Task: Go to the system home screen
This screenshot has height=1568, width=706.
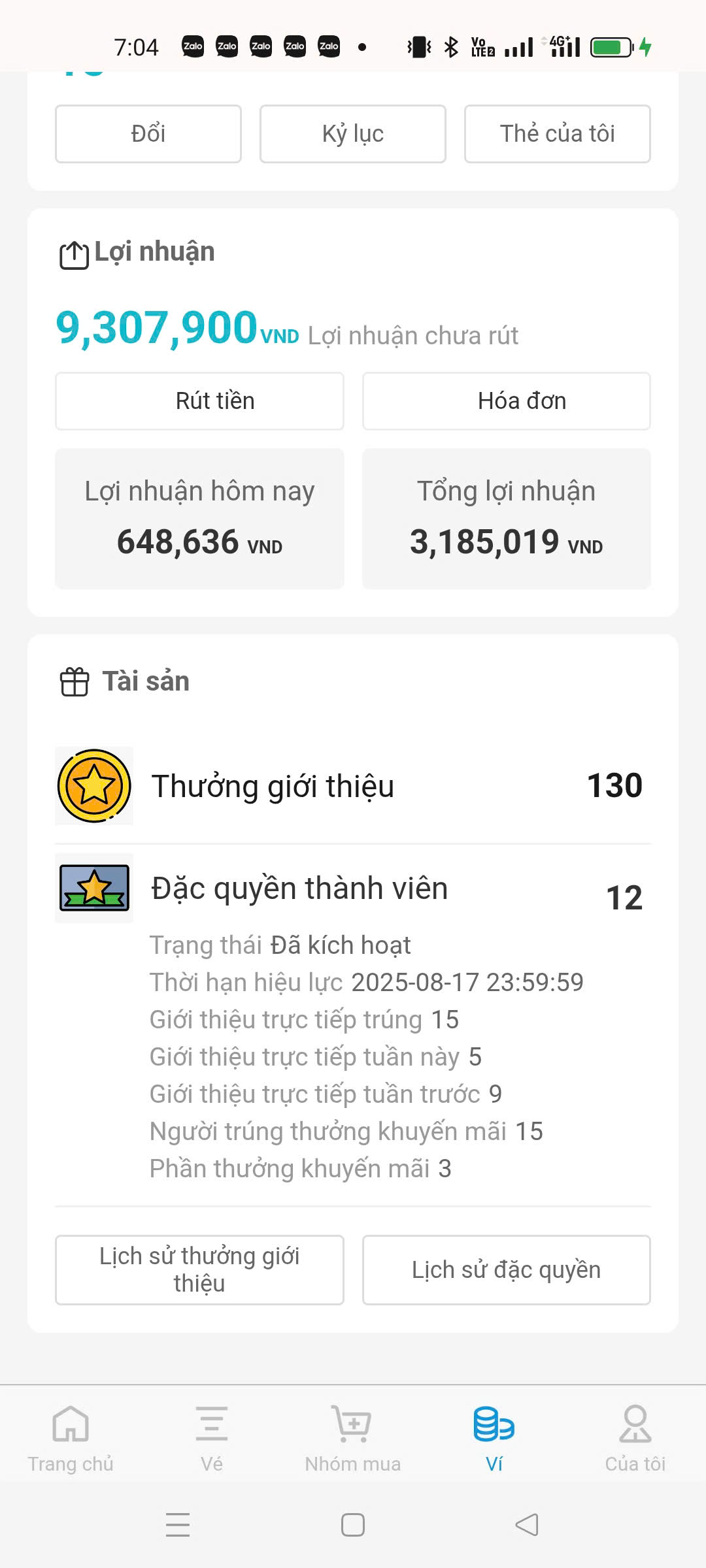Action: [353, 1524]
